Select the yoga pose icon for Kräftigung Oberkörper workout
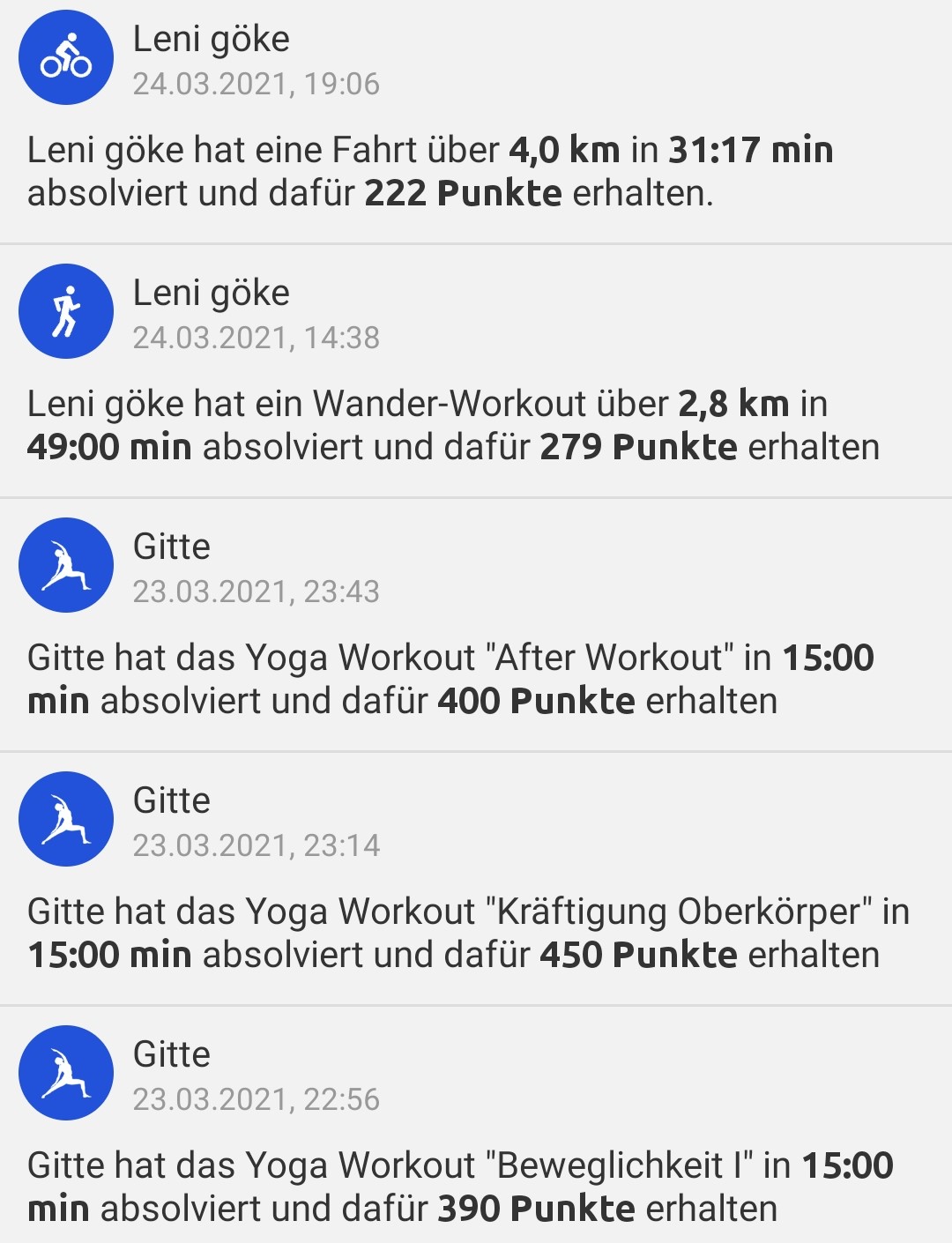Viewport: 952px width, 1243px height. (65, 818)
